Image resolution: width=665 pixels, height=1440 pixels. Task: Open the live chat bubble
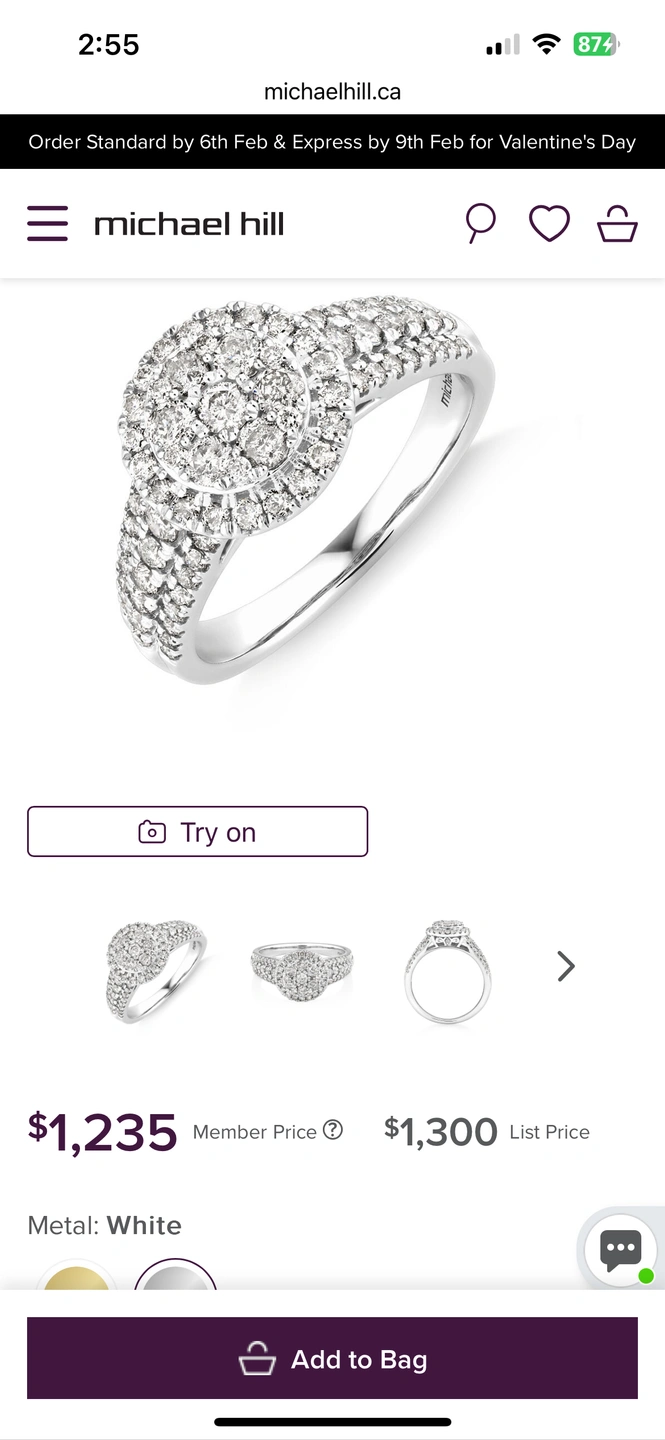click(x=621, y=1248)
